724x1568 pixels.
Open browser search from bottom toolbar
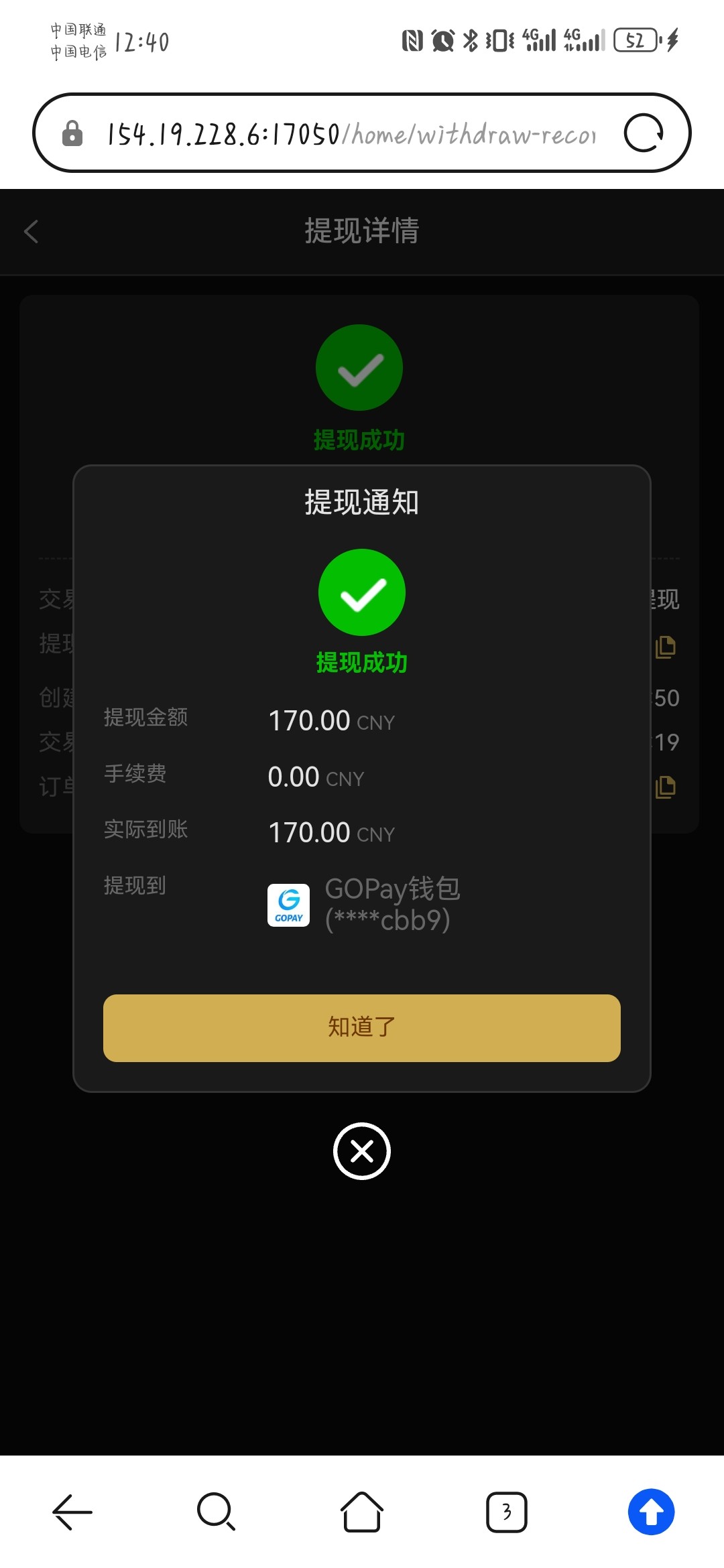217,1512
